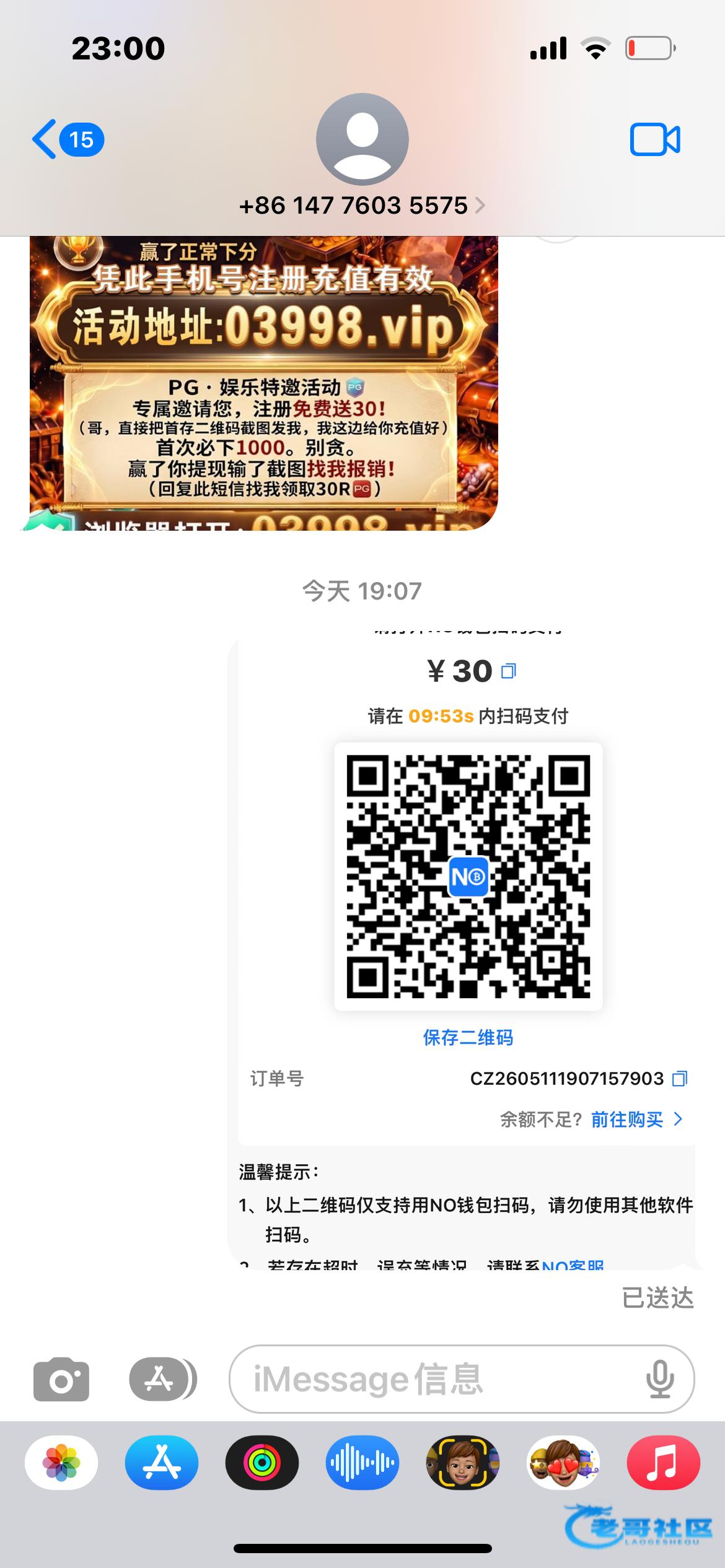Open the Fitness activity rings app
This screenshot has width=725, height=1568.
262,1463
